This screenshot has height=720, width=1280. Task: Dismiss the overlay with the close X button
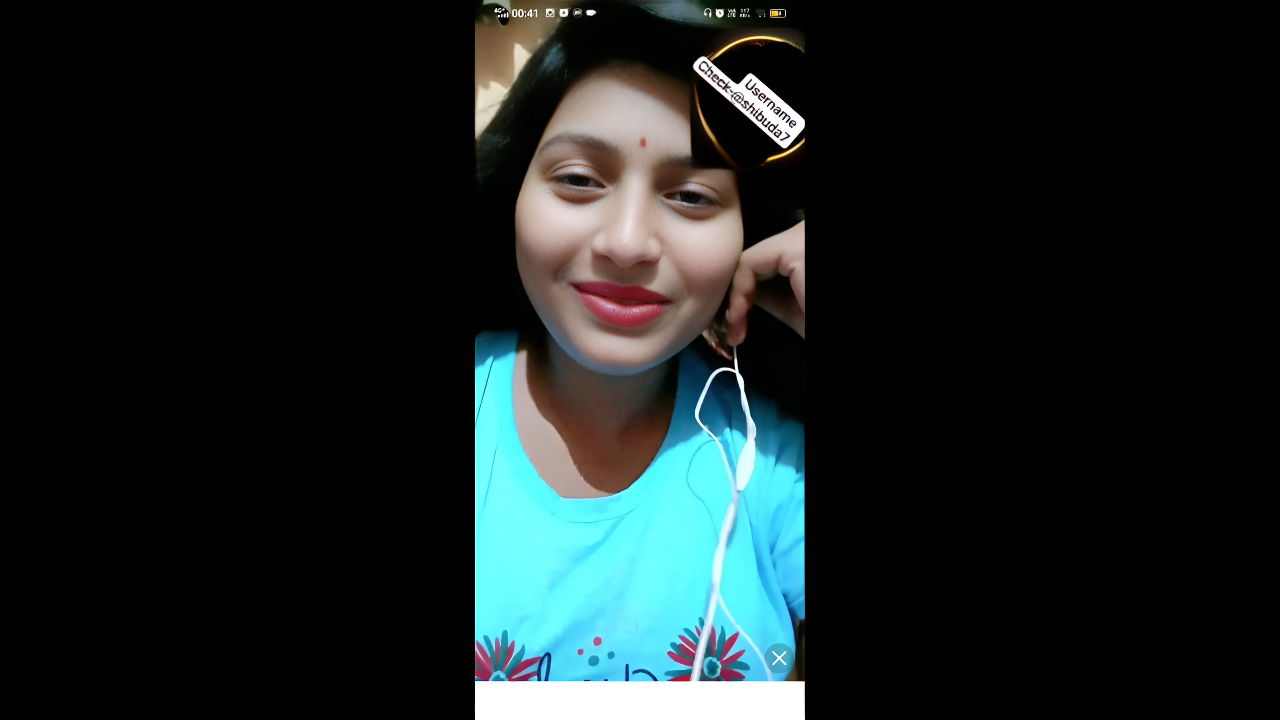coord(778,658)
